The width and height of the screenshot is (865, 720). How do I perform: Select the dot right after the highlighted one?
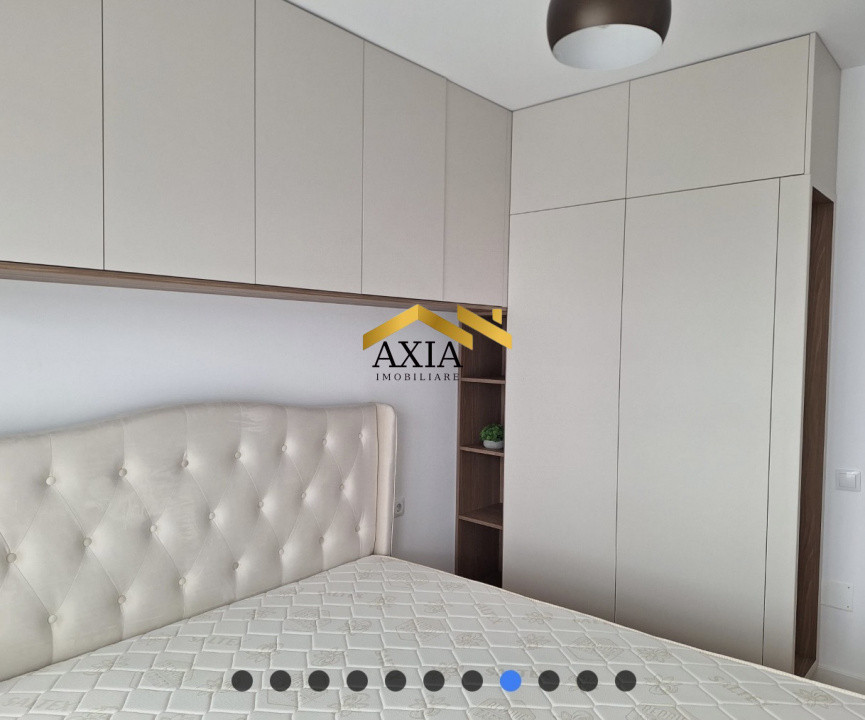(549, 681)
